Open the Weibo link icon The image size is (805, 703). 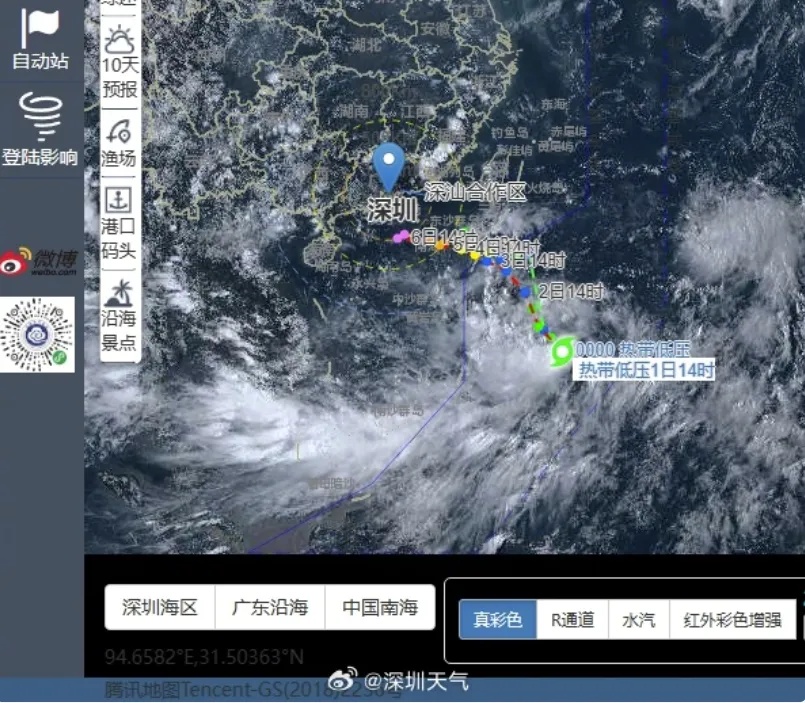pyautogui.click(x=37, y=262)
